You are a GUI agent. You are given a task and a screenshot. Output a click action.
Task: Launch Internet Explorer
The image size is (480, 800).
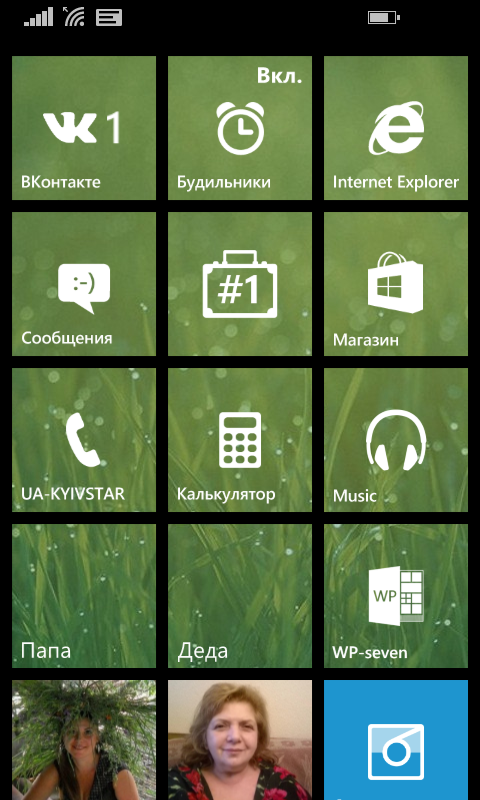pos(396,128)
